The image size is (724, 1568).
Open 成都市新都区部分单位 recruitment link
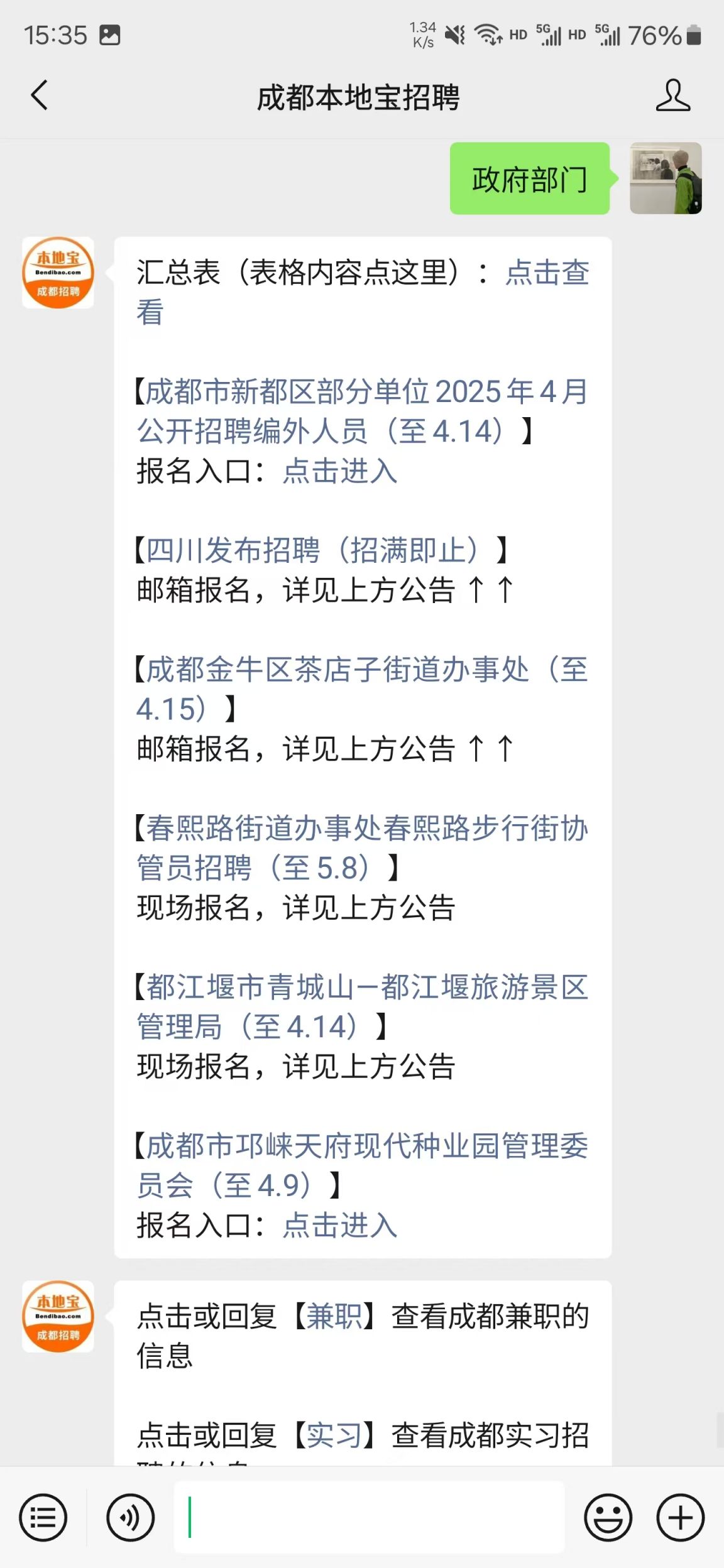361,411
